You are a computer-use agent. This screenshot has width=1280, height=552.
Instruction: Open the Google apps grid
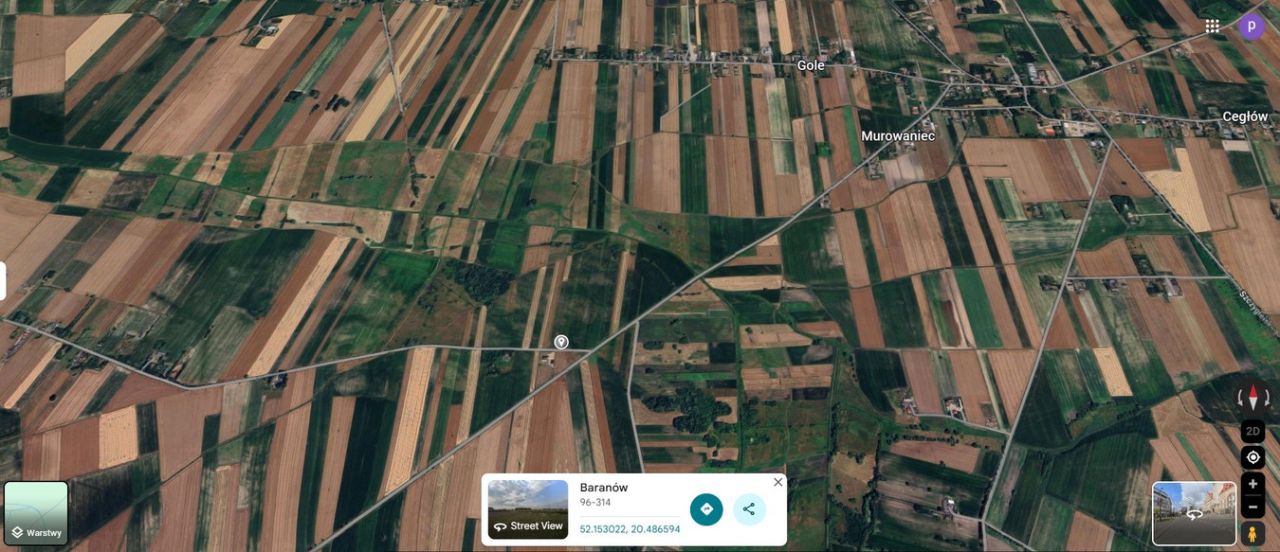pyautogui.click(x=1212, y=26)
